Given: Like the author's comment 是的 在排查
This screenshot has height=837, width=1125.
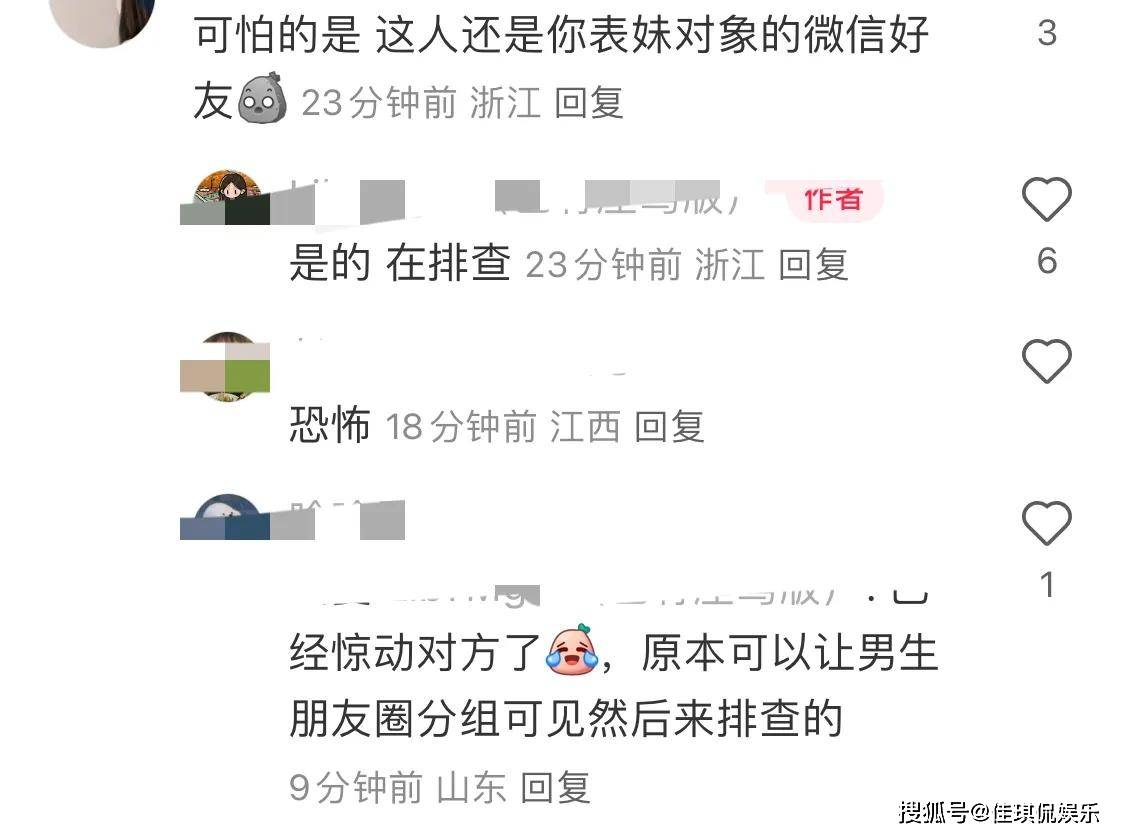Looking at the screenshot, I should coord(1046,201).
